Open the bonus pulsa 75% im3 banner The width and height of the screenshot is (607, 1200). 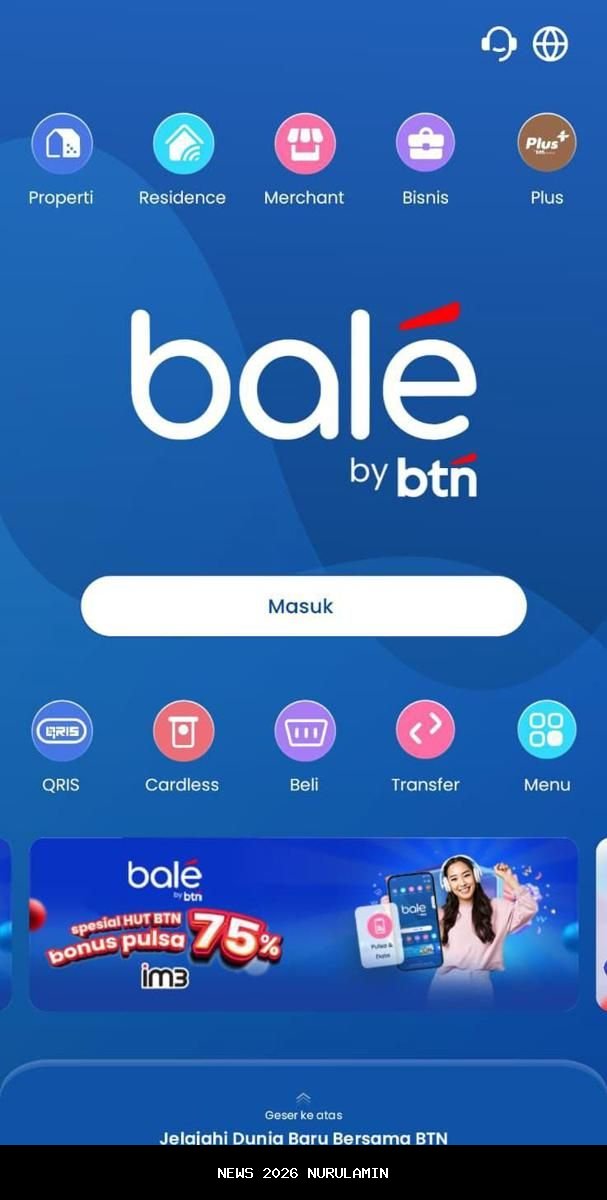303,924
